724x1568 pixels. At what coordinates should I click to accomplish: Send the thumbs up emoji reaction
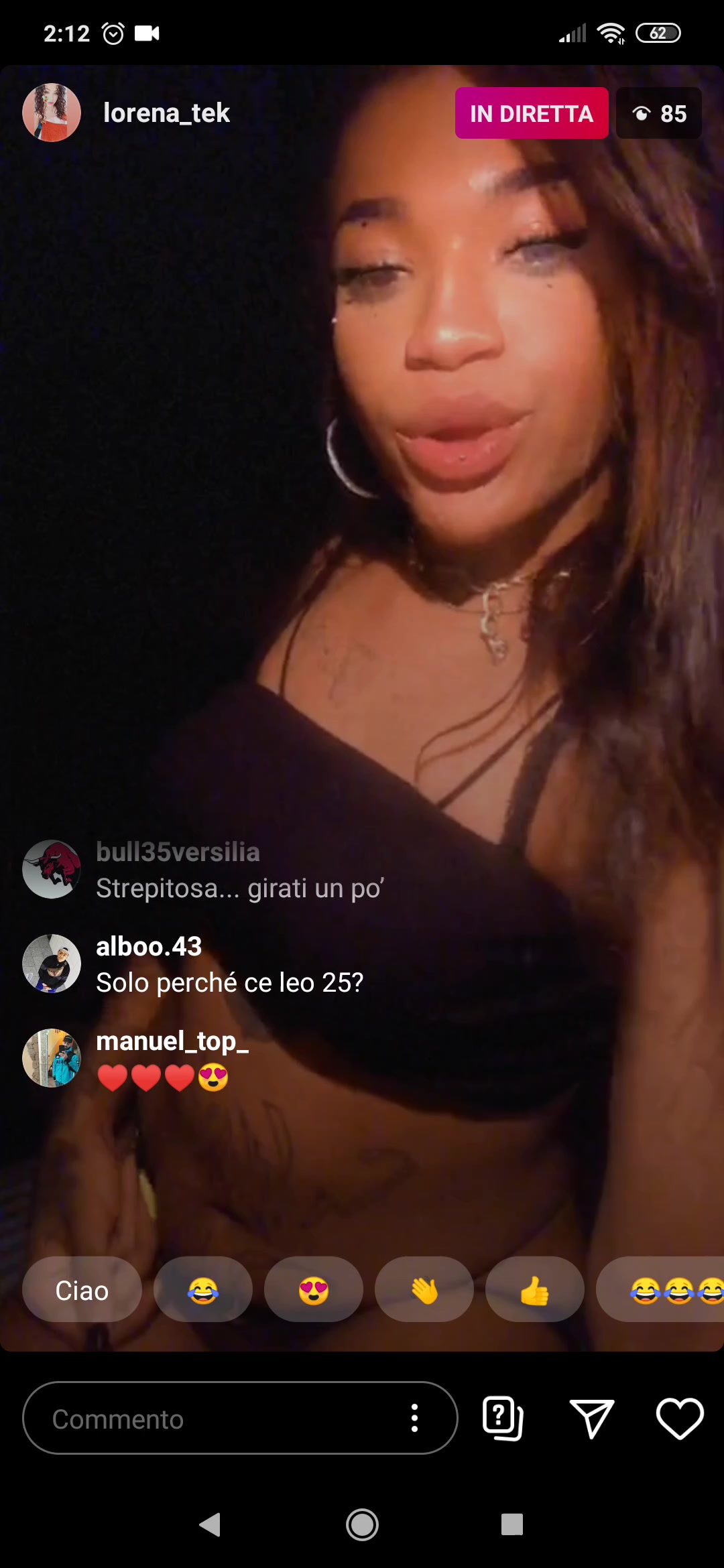point(535,1289)
